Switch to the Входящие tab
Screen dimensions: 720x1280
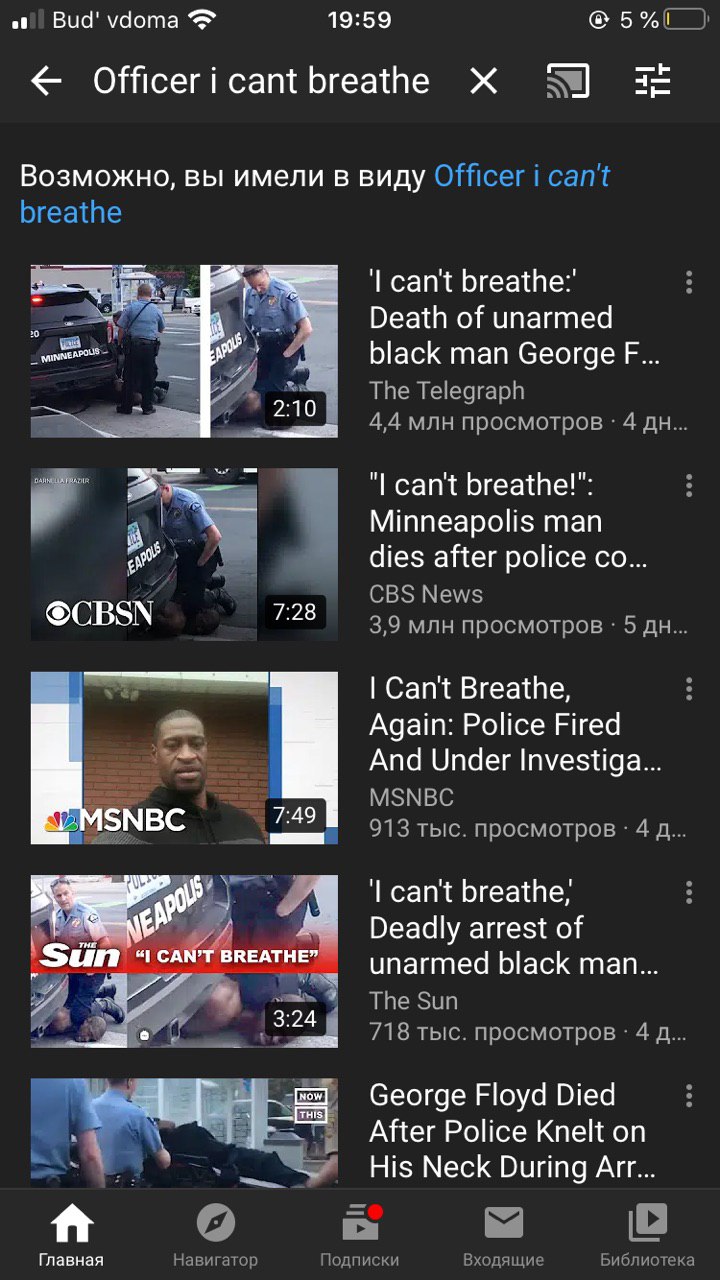click(503, 1235)
